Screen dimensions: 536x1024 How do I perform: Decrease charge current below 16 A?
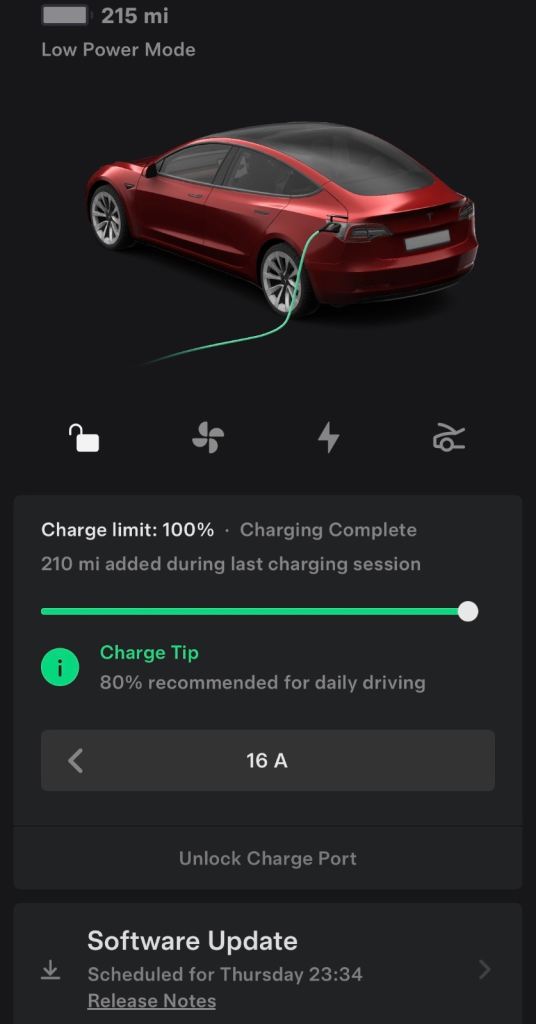76,761
